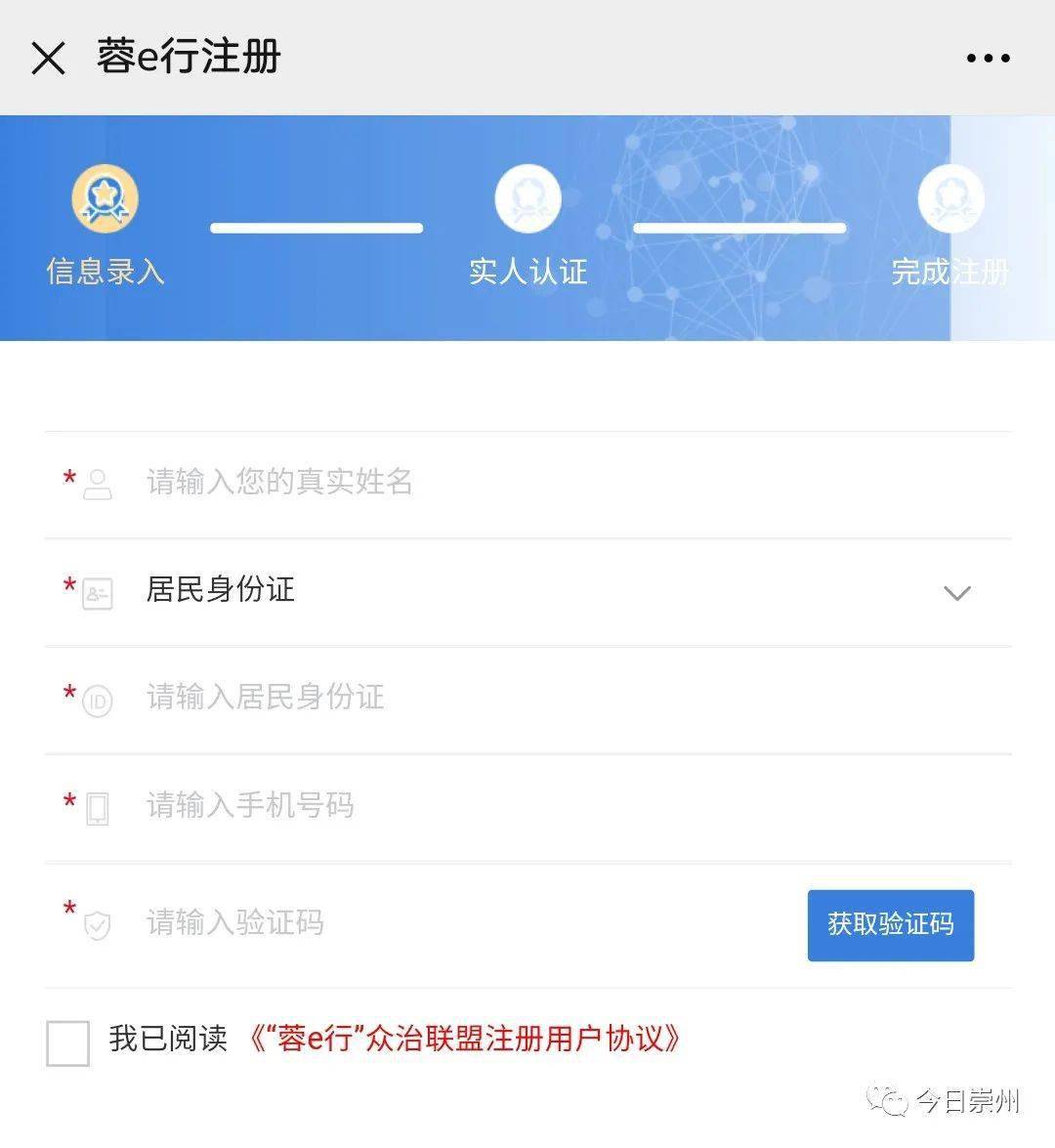Click the person icon in the name field
Image resolution: width=1055 pixels, height=1148 pixels.
[x=96, y=483]
